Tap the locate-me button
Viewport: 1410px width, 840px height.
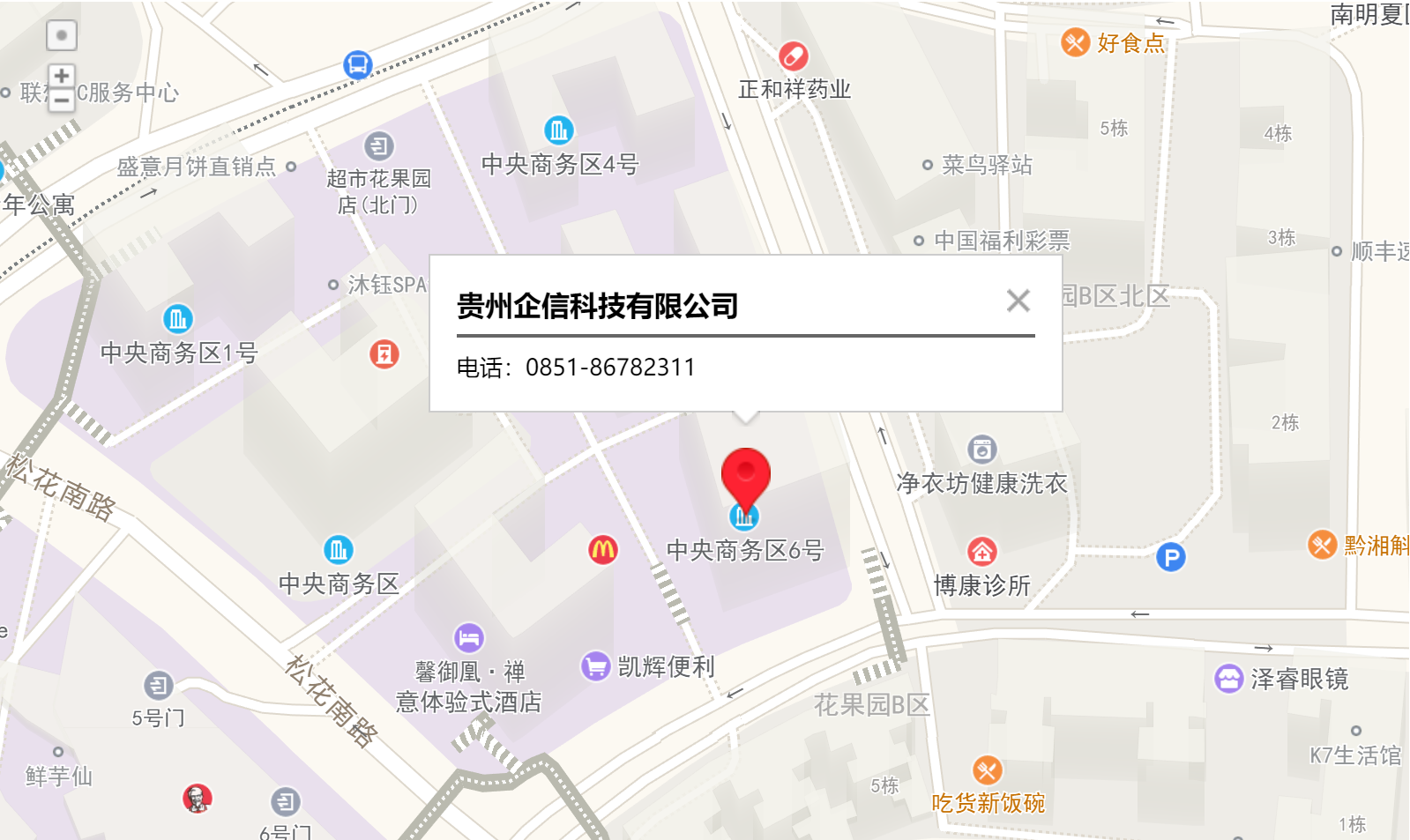click(61, 35)
